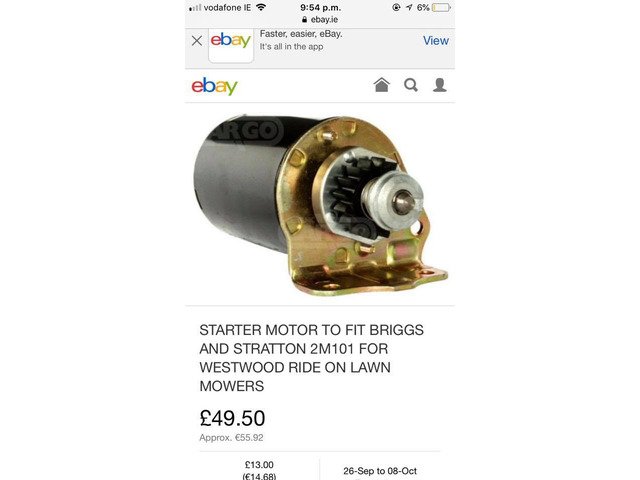640x480 pixels.
Task: Go to the eBay home icon
Action: (x=381, y=85)
